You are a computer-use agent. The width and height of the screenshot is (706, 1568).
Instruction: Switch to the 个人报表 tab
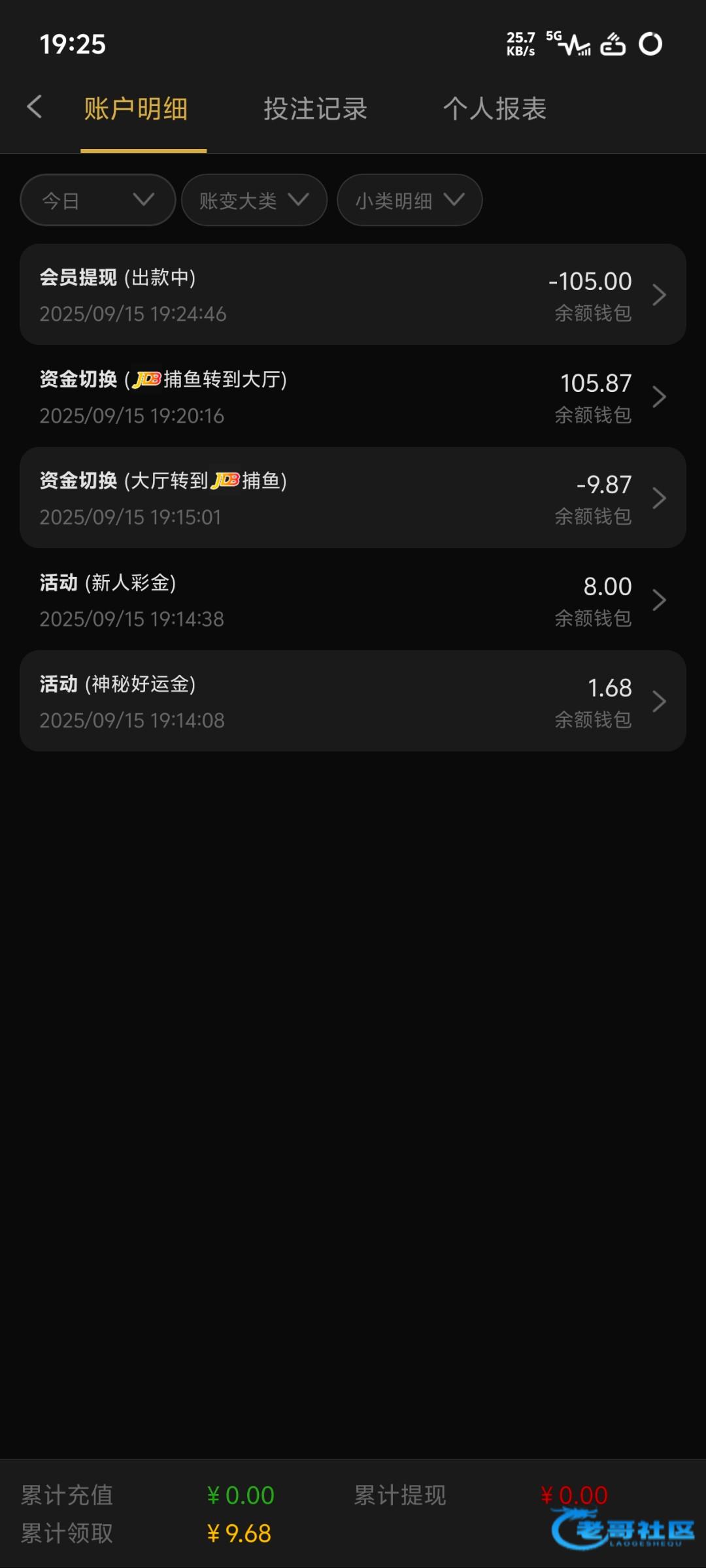[495, 108]
